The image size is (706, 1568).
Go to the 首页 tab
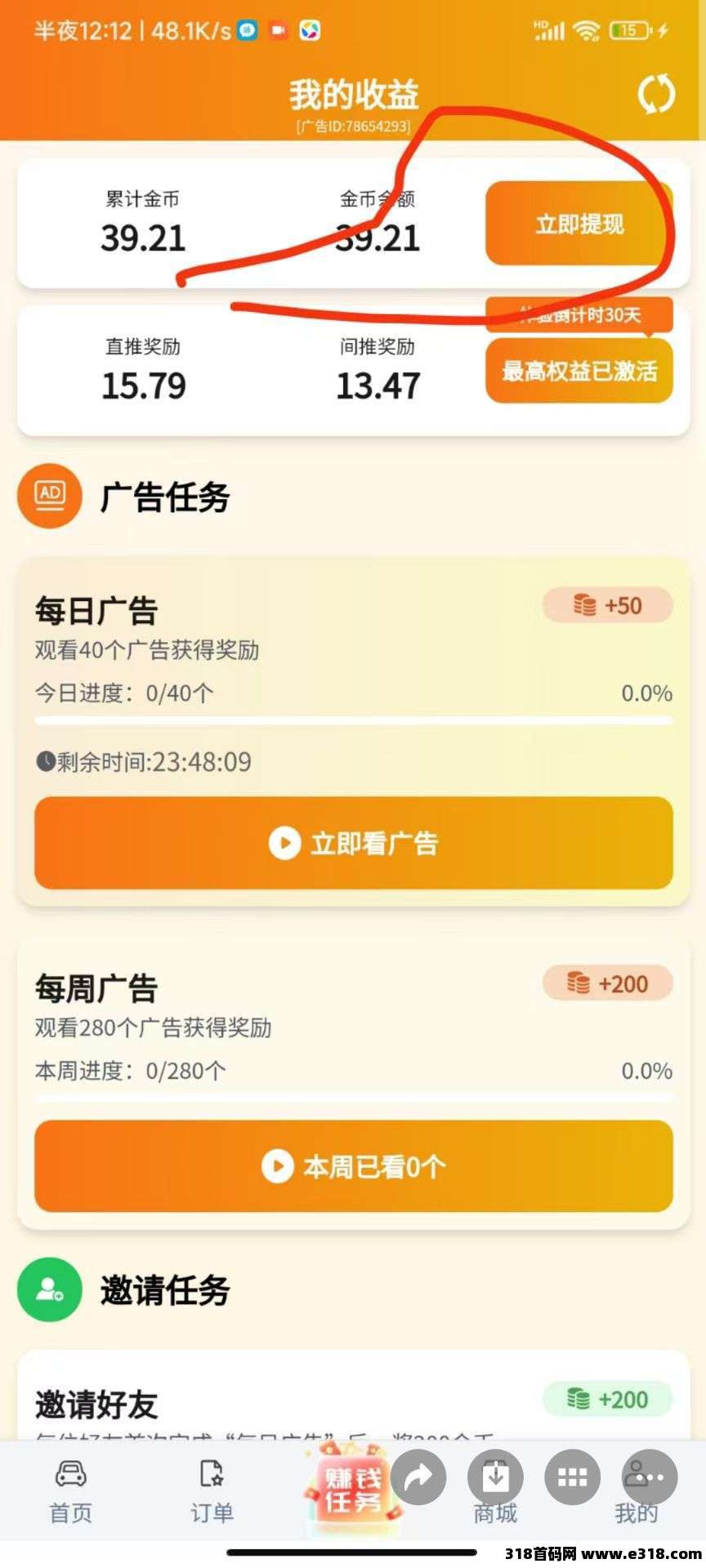click(70, 1493)
